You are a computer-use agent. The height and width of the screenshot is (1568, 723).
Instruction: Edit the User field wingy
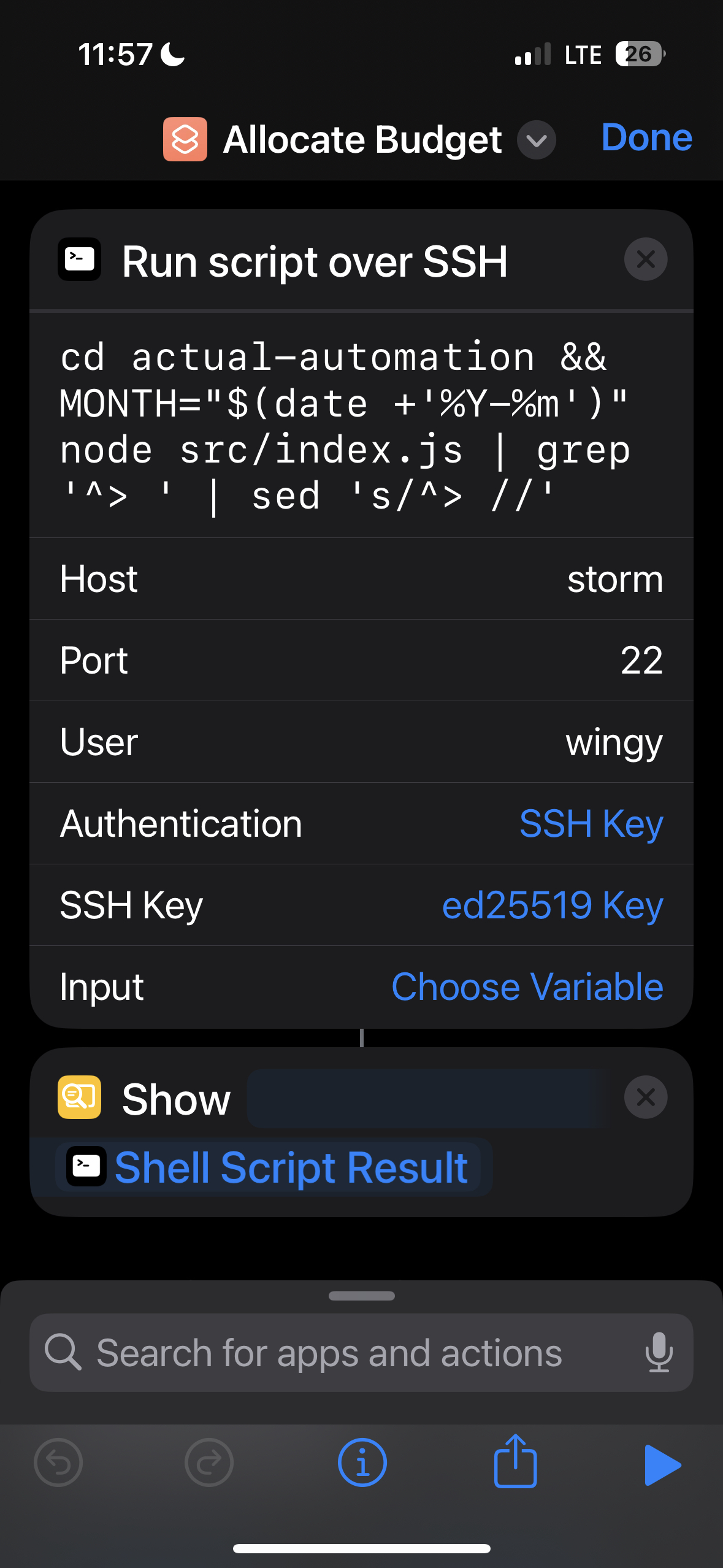614,742
